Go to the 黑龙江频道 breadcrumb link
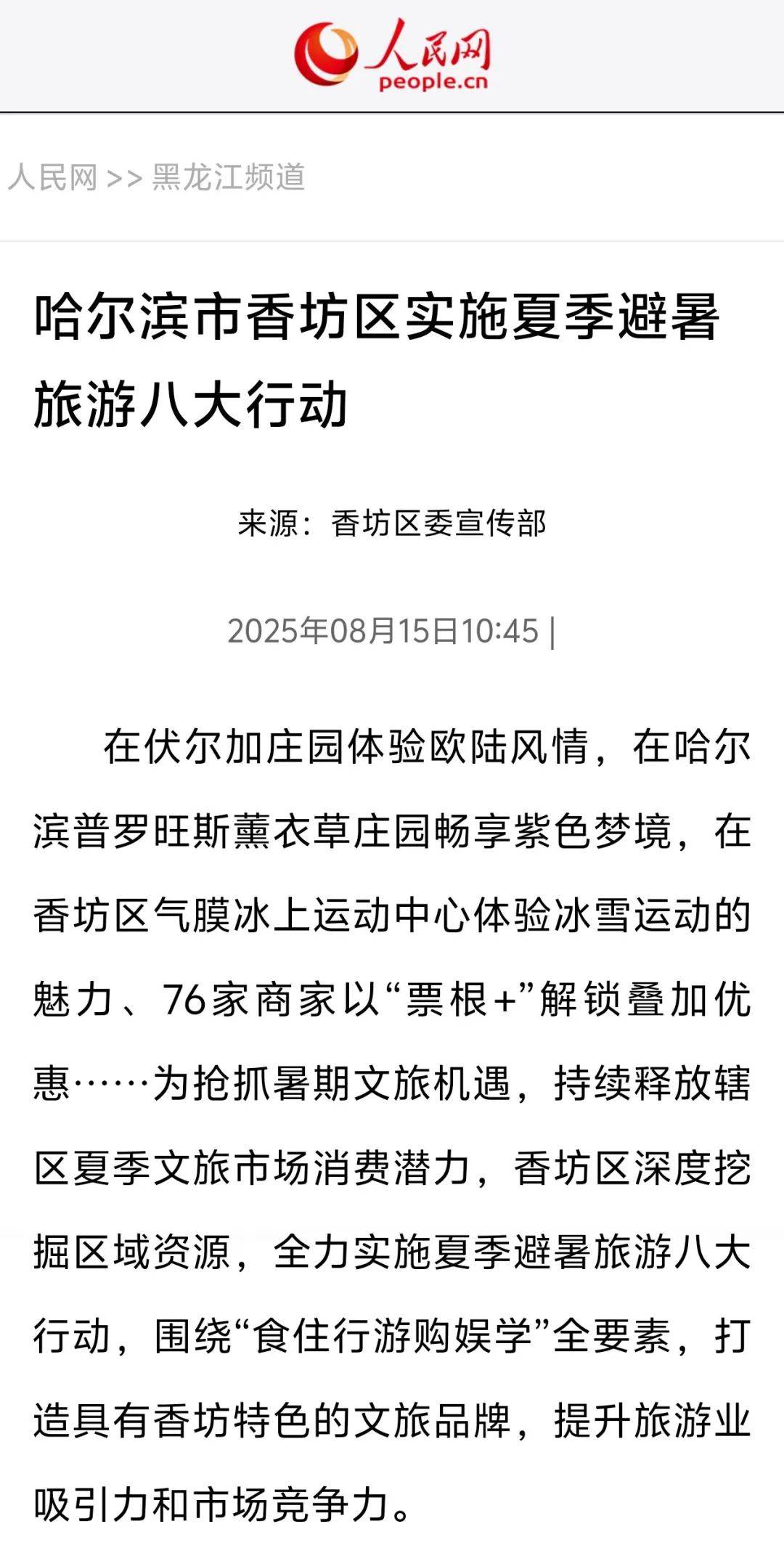 click(229, 176)
